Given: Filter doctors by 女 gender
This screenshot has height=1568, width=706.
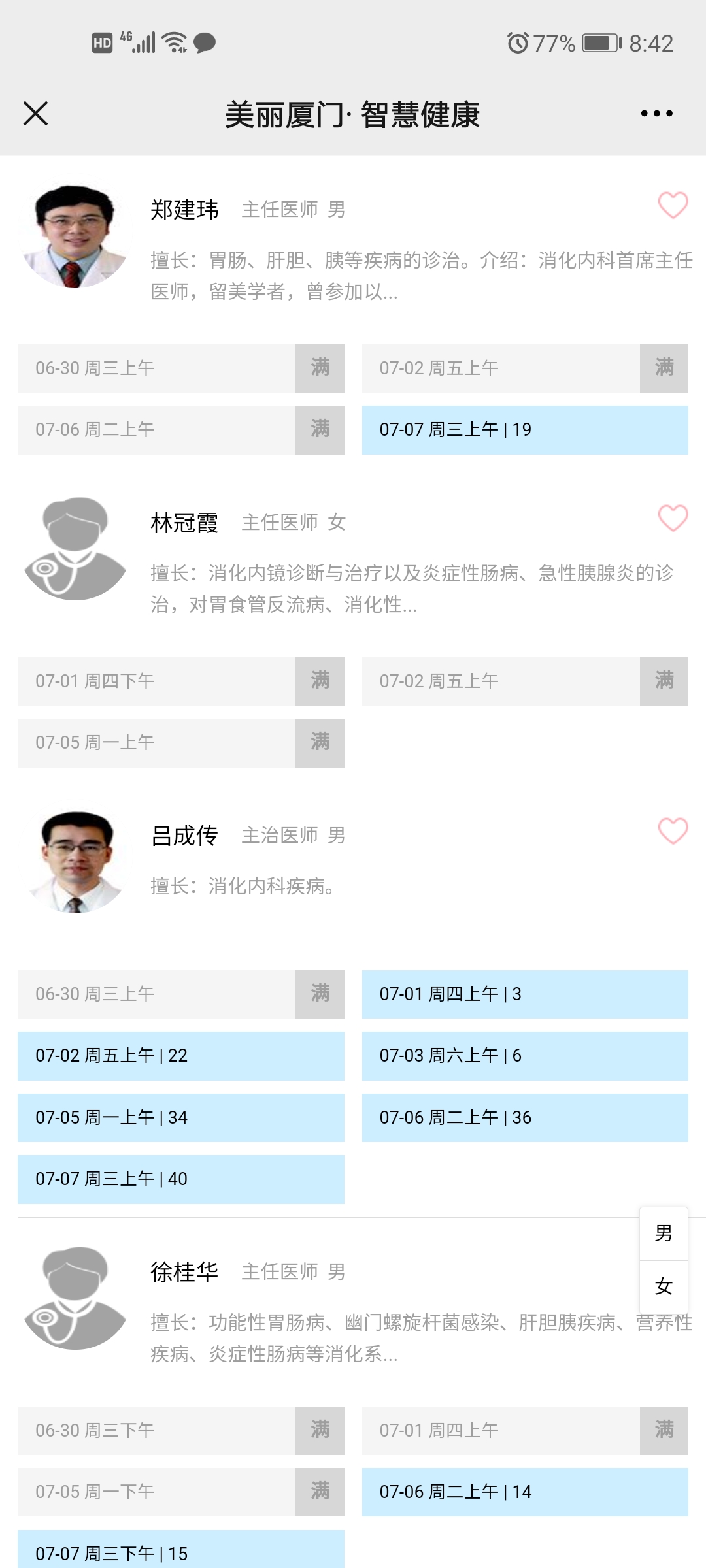Looking at the screenshot, I should point(664,1286).
